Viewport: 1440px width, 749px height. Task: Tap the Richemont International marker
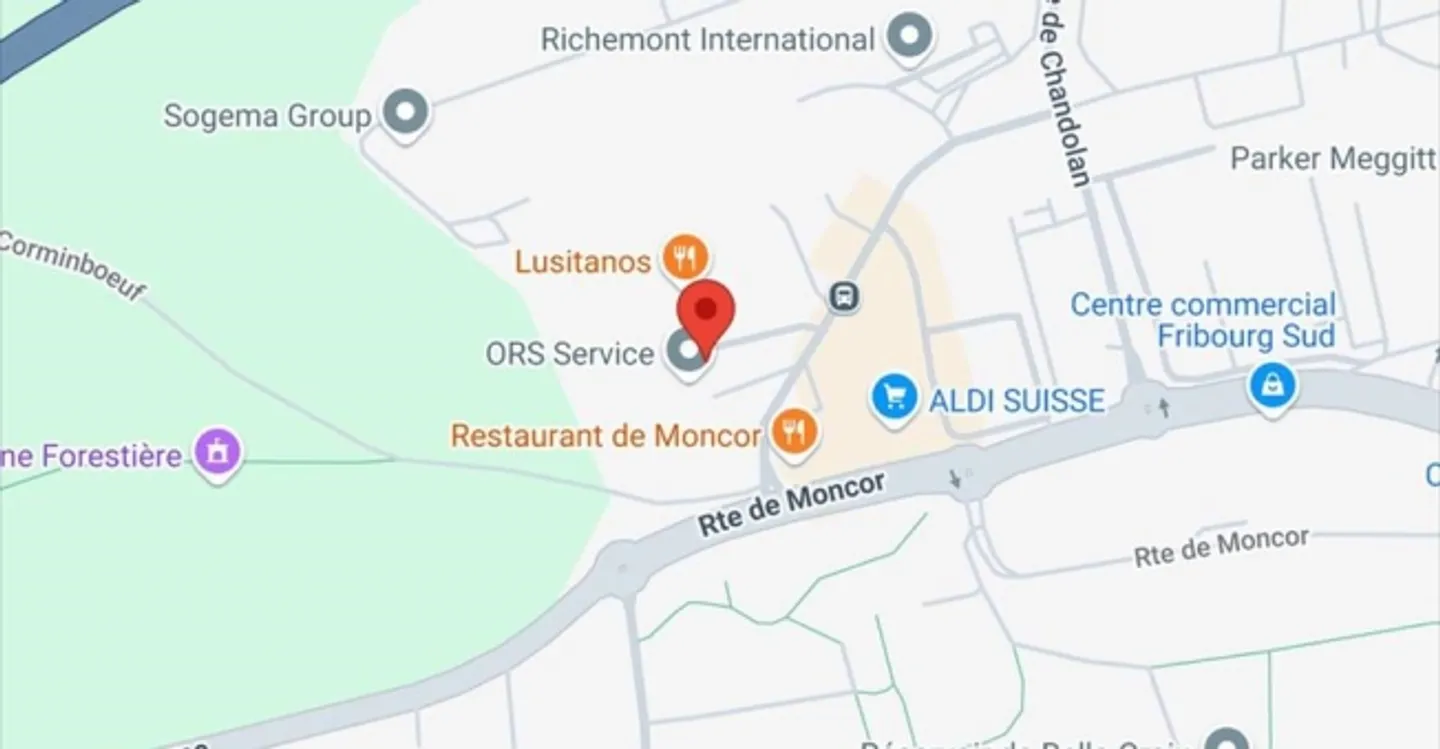coord(910,38)
